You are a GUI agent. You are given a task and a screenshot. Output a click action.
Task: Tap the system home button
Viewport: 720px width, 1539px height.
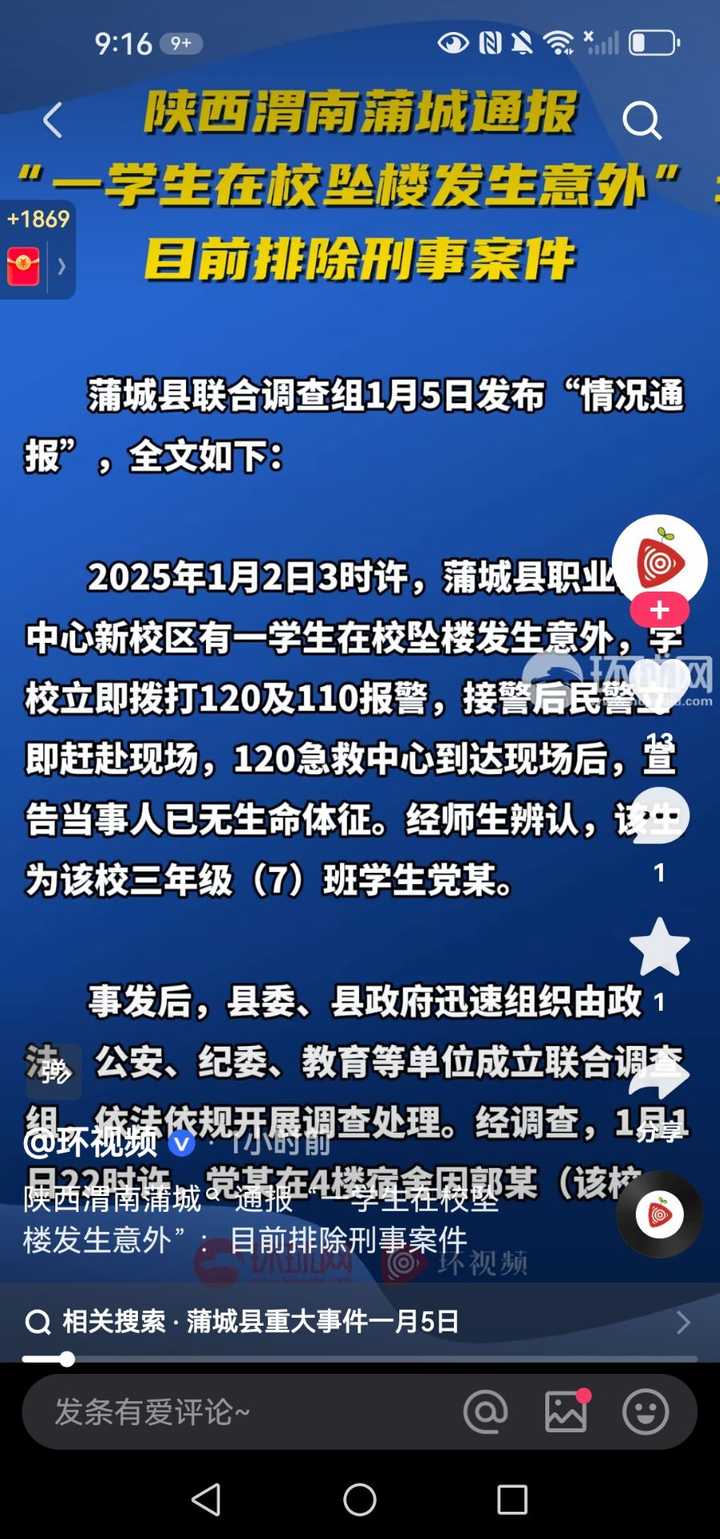coord(360,1499)
